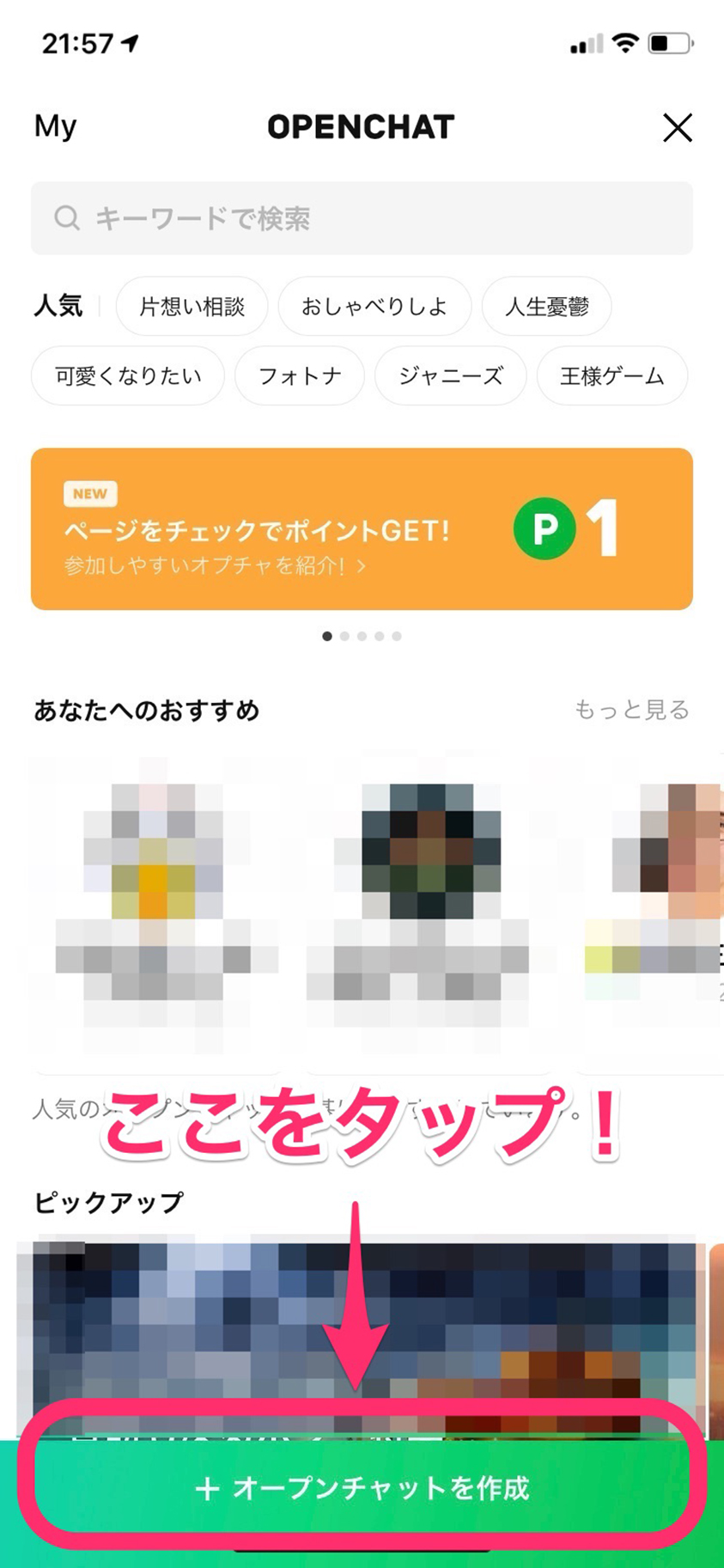724x1568 pixels.
Task: Tap the keyword search field
Action: click(x=362, y=218)
